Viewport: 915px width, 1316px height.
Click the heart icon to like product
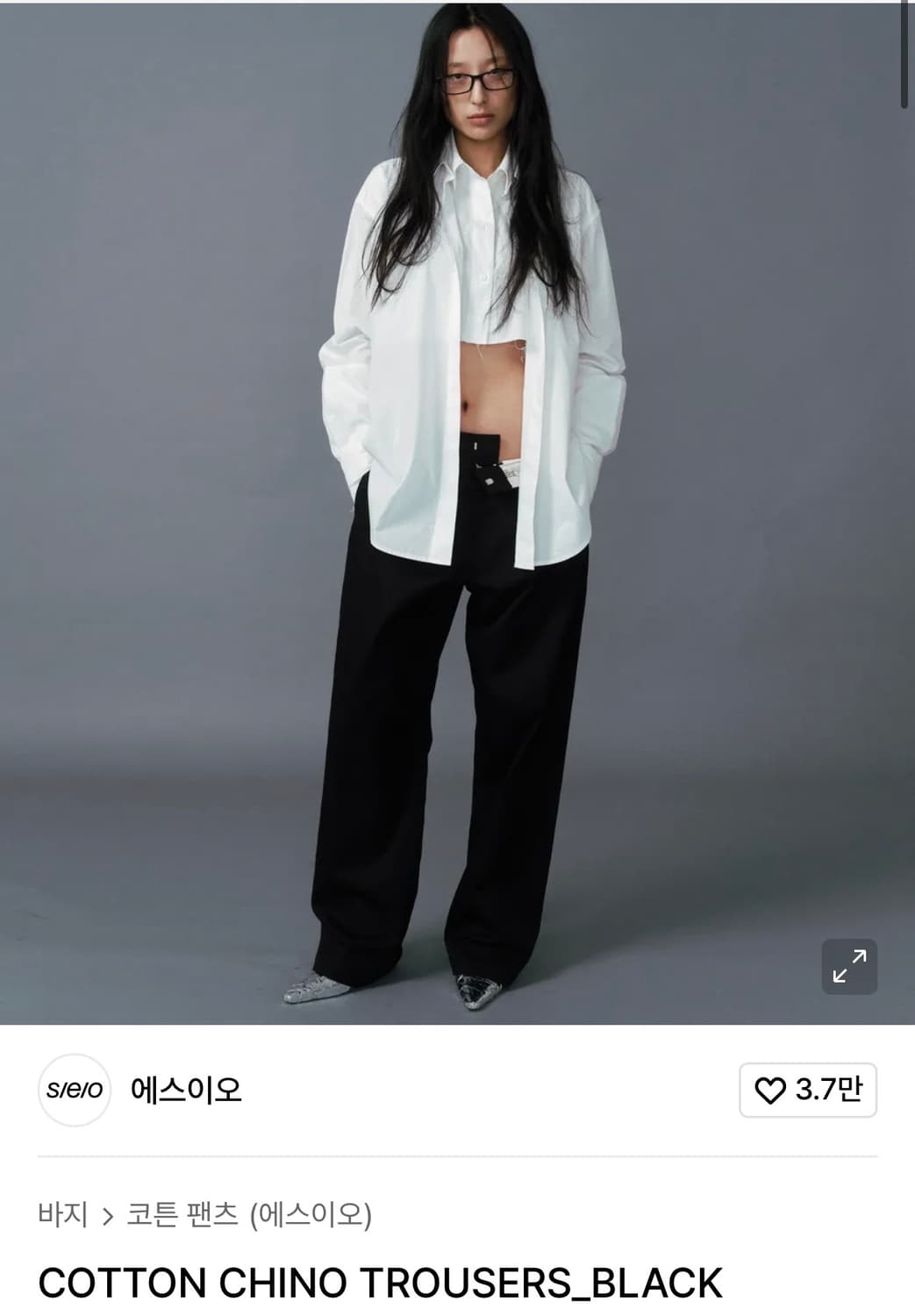click(770, 1089)
